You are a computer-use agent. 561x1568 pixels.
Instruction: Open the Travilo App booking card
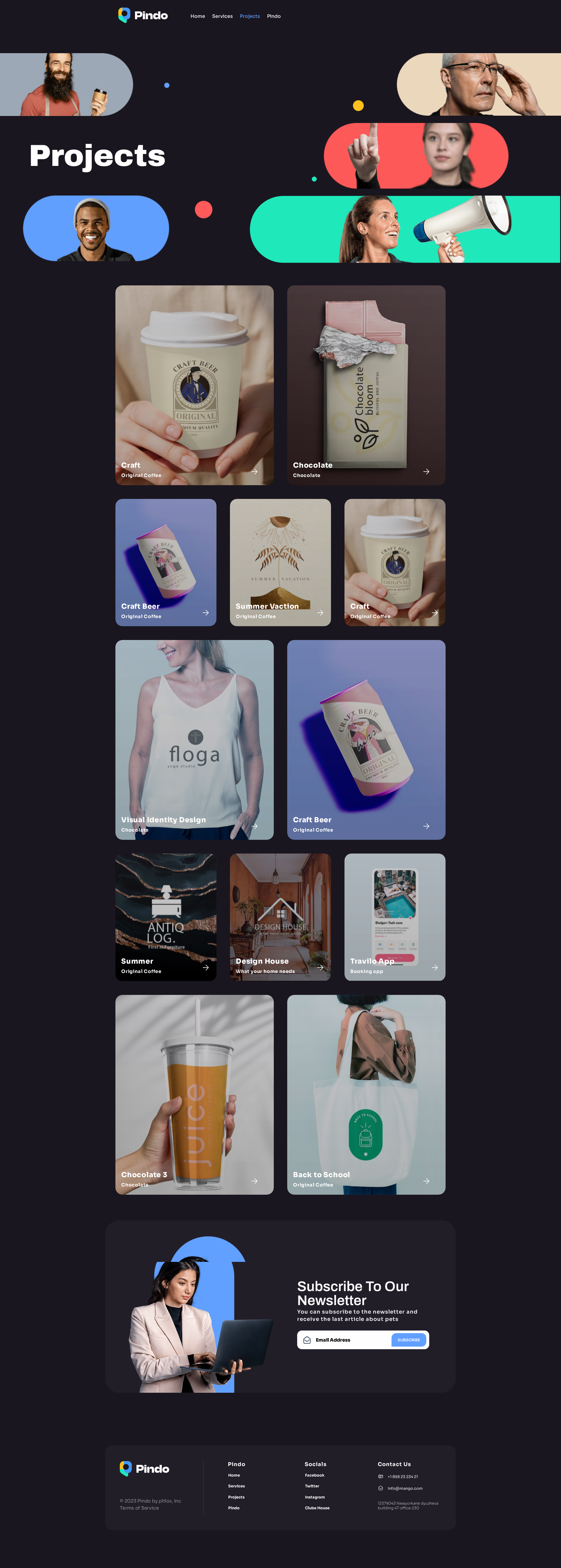pos(395,917)
